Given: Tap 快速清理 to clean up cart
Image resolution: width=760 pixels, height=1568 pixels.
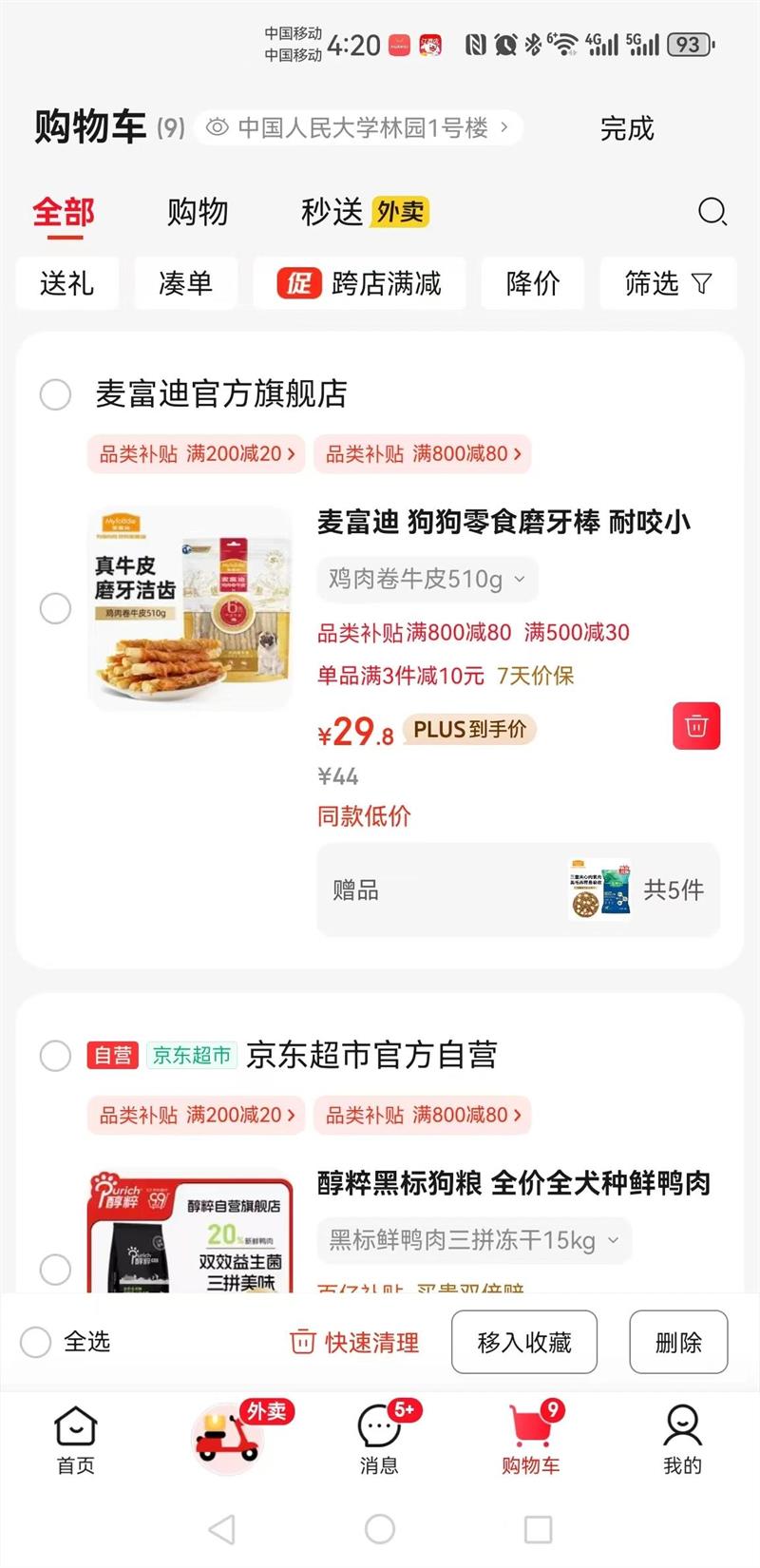Looking at the screenshot, I should (354, 1342).
